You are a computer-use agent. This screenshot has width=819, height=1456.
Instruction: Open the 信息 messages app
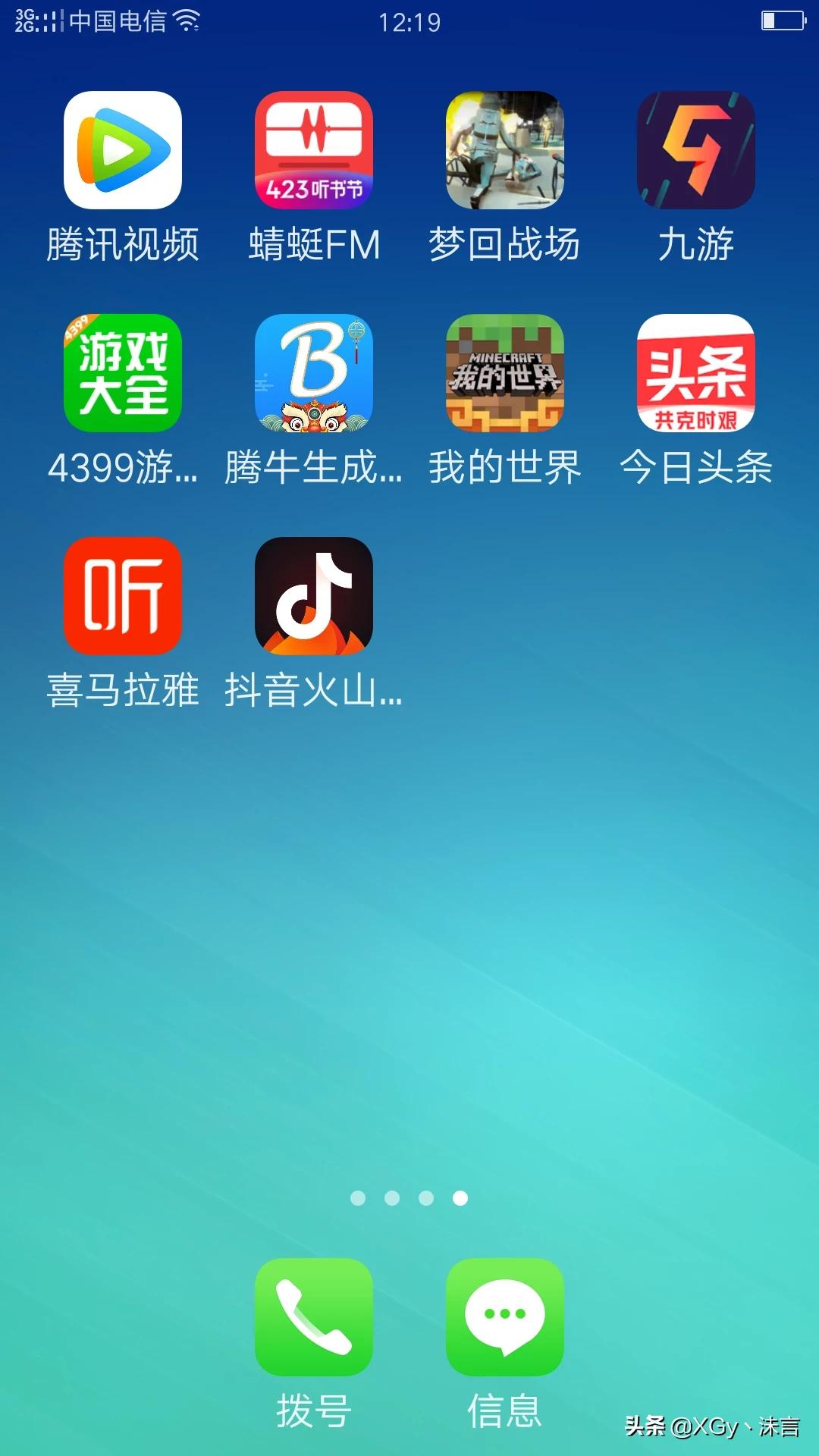505,1317
